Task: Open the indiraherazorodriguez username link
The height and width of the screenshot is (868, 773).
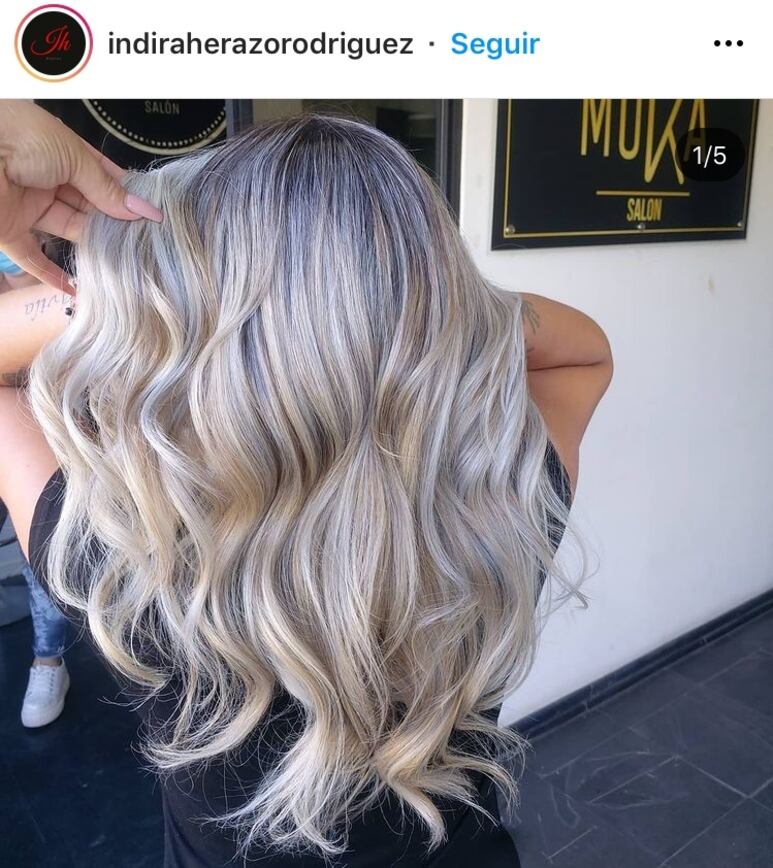Action: point(260,44)
